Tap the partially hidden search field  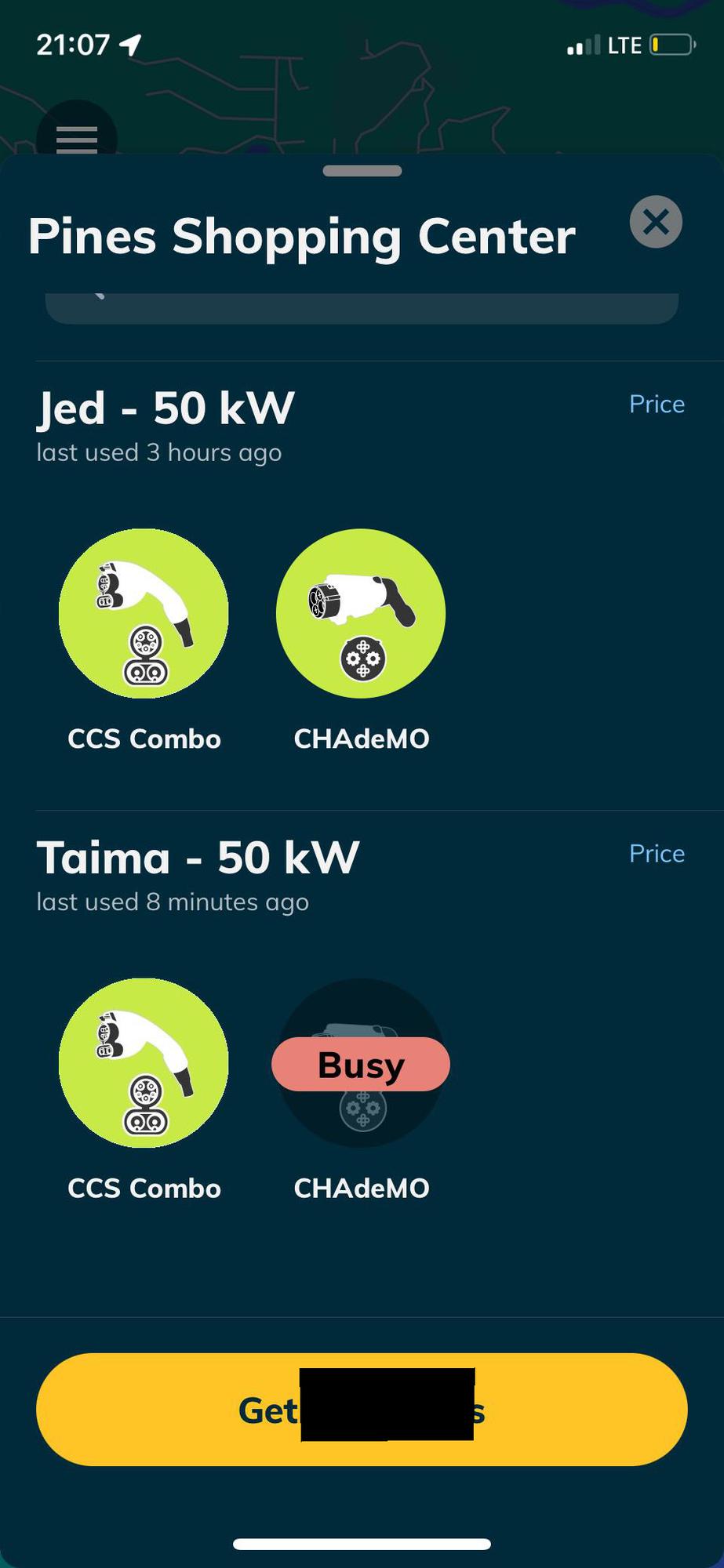[x=362, y=307]
